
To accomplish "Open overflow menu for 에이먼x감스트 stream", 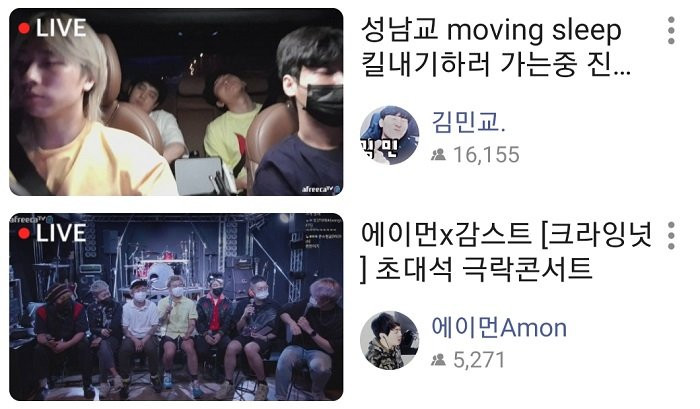I will pyautogui.click(x=670, y=236).
